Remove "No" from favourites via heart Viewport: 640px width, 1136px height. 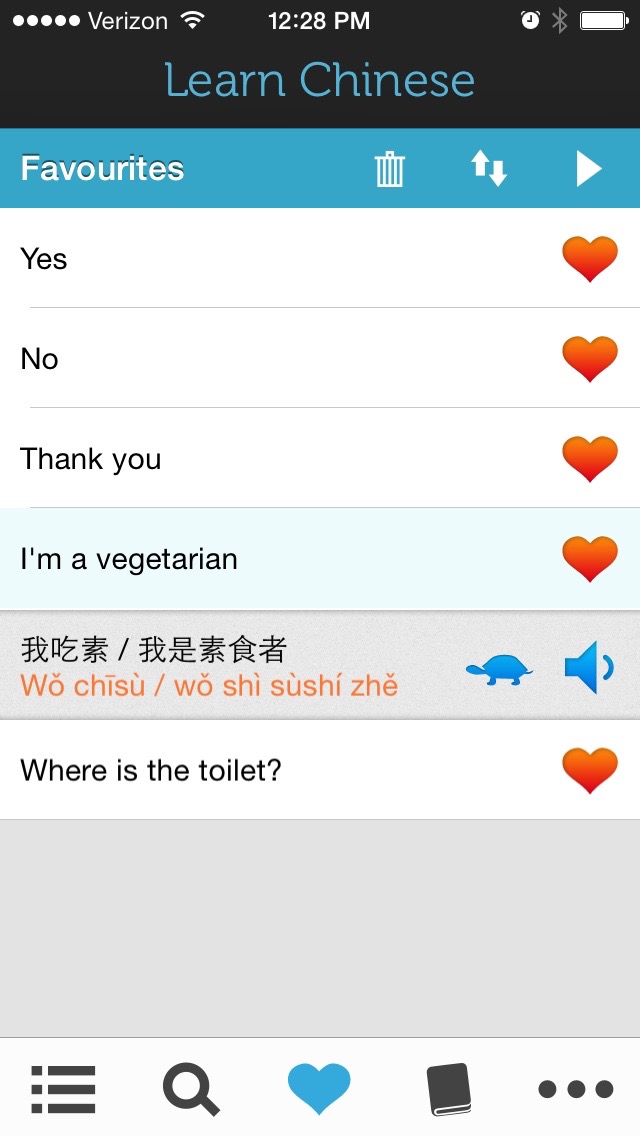[x=590, y=359]
